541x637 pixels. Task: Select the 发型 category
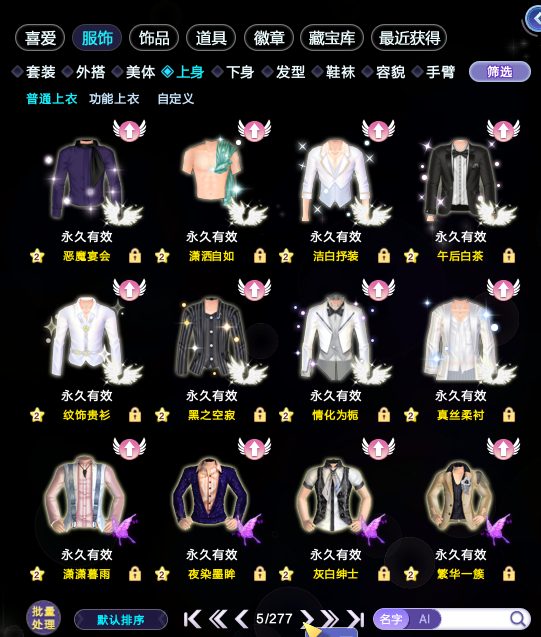coord(284,72)
